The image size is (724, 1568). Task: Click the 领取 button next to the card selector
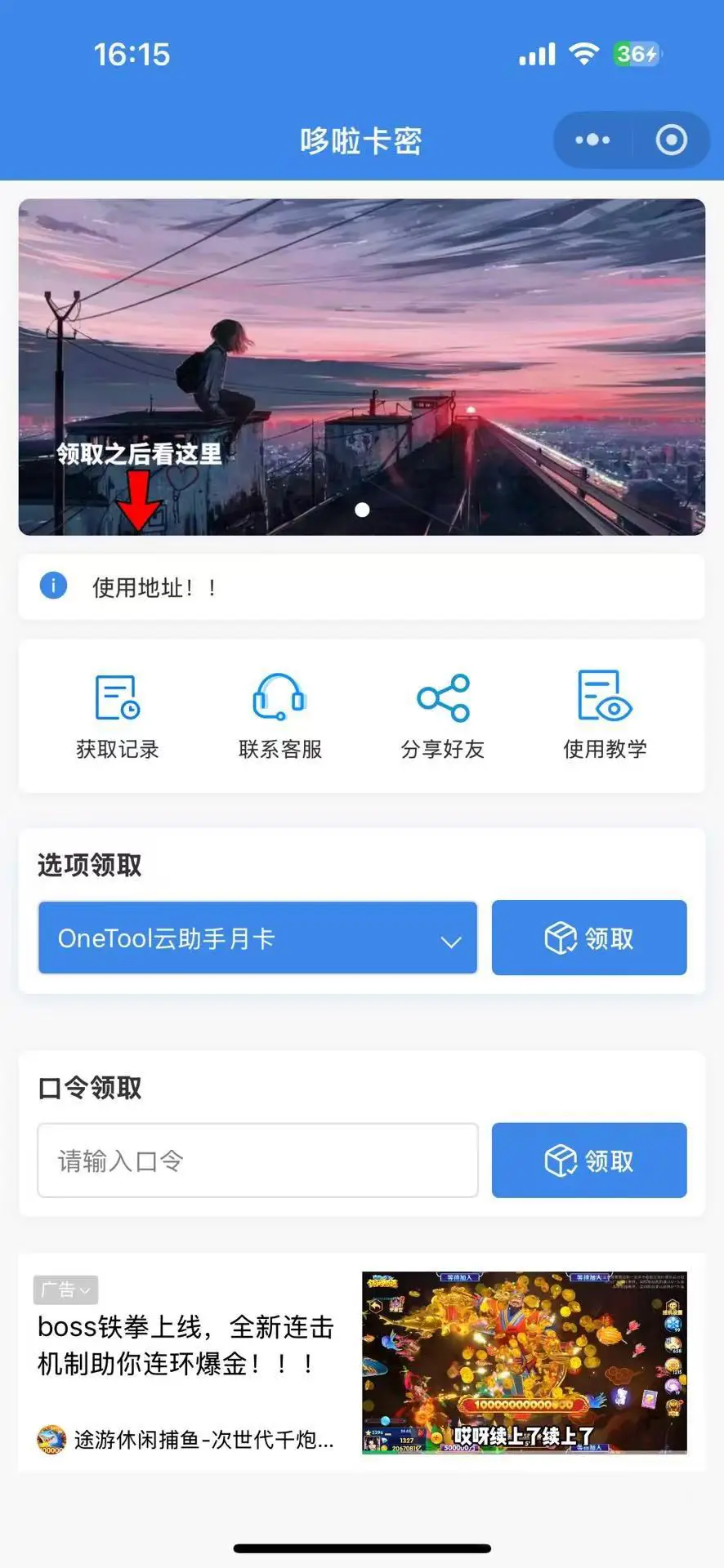589,938
